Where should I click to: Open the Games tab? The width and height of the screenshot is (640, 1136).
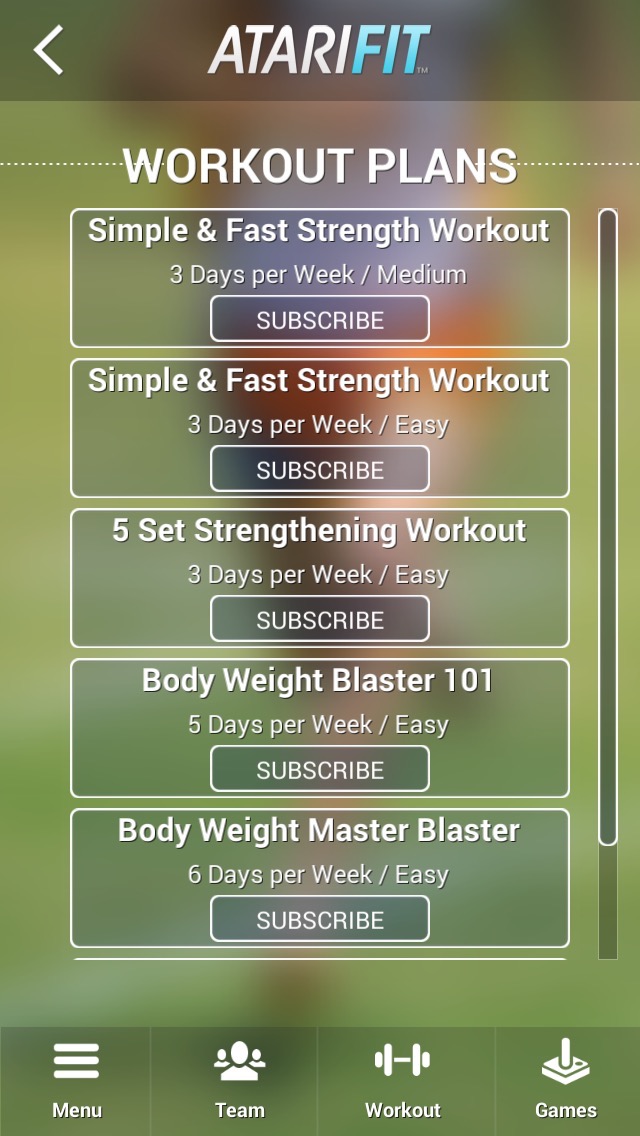point(566,1080)
